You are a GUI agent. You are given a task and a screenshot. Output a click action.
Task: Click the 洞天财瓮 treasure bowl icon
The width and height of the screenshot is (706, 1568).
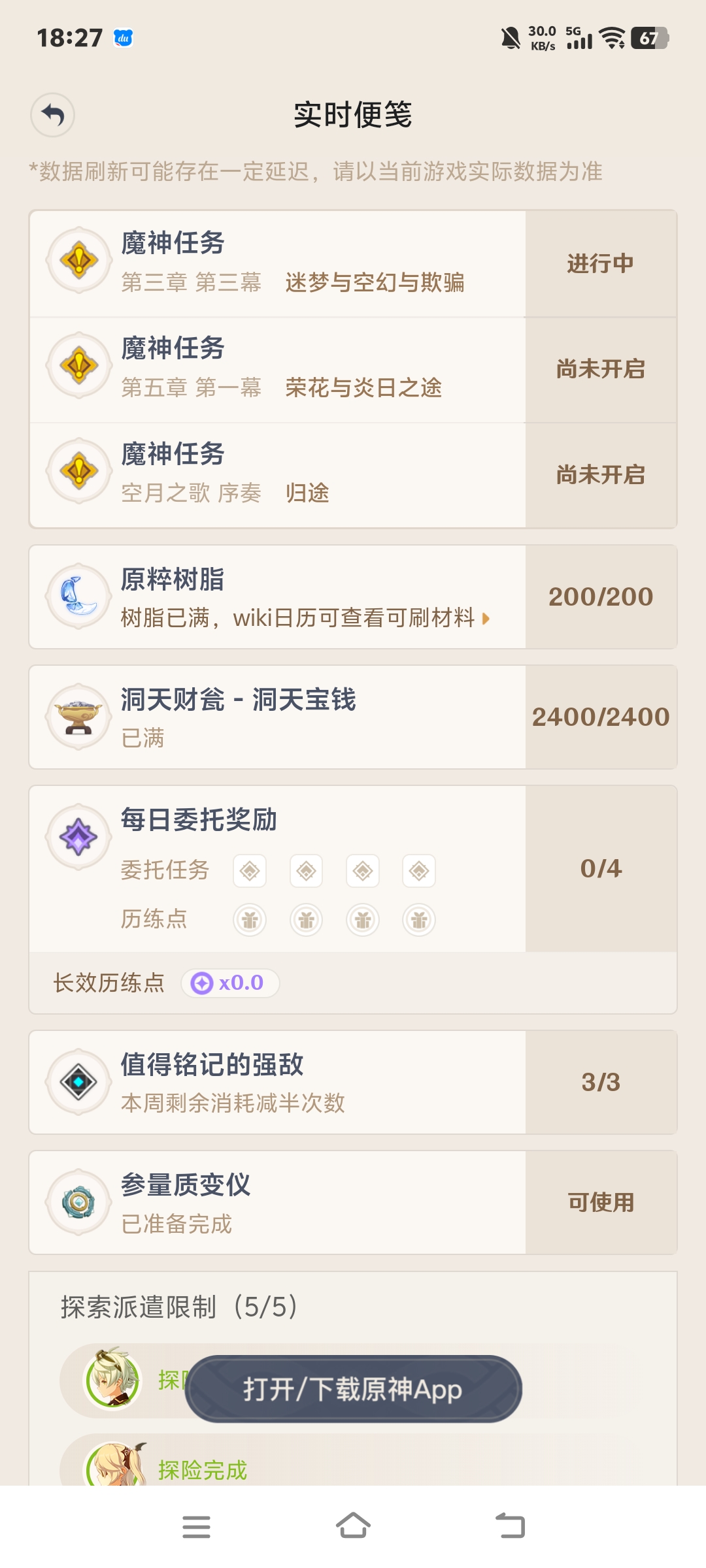[78, 715]
